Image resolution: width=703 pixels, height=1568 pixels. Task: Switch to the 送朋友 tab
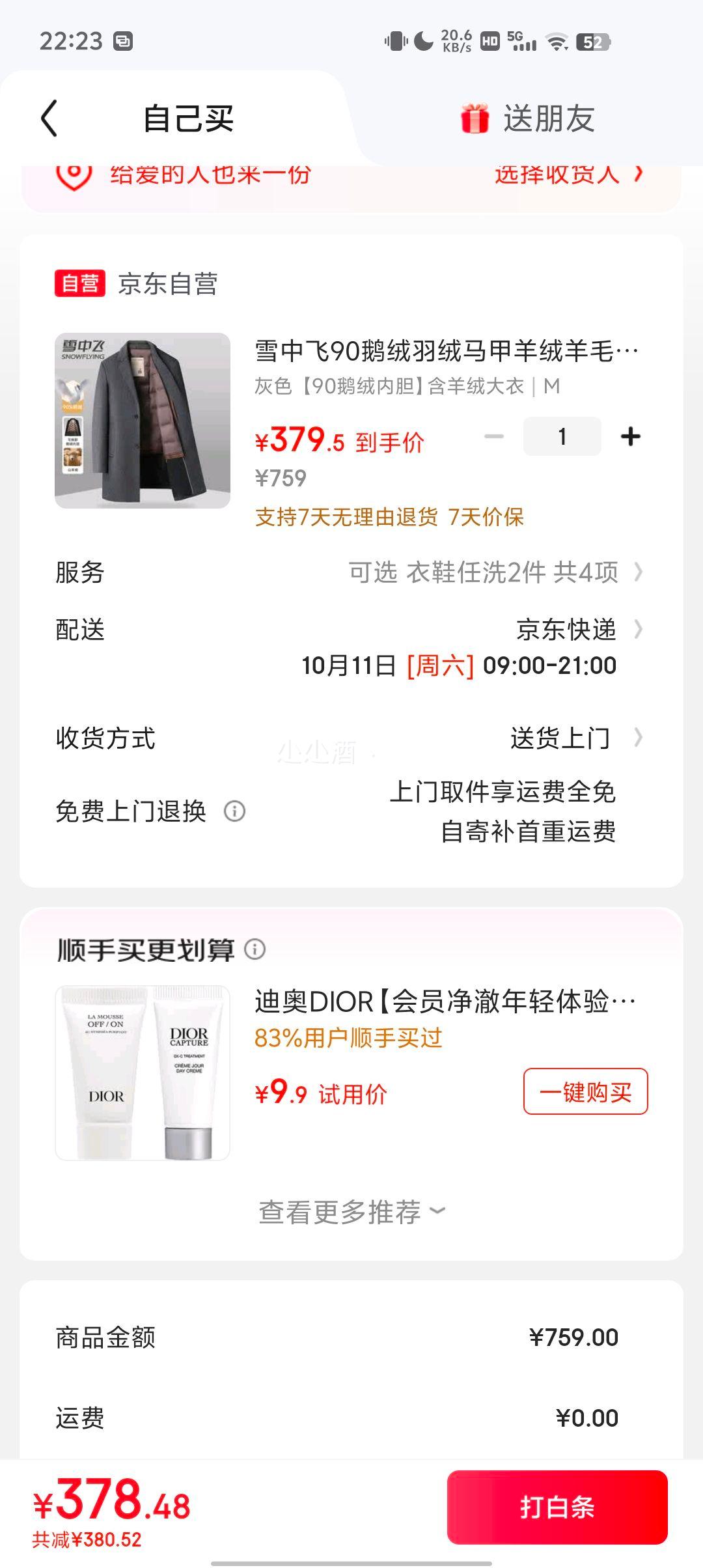(529, 119)
